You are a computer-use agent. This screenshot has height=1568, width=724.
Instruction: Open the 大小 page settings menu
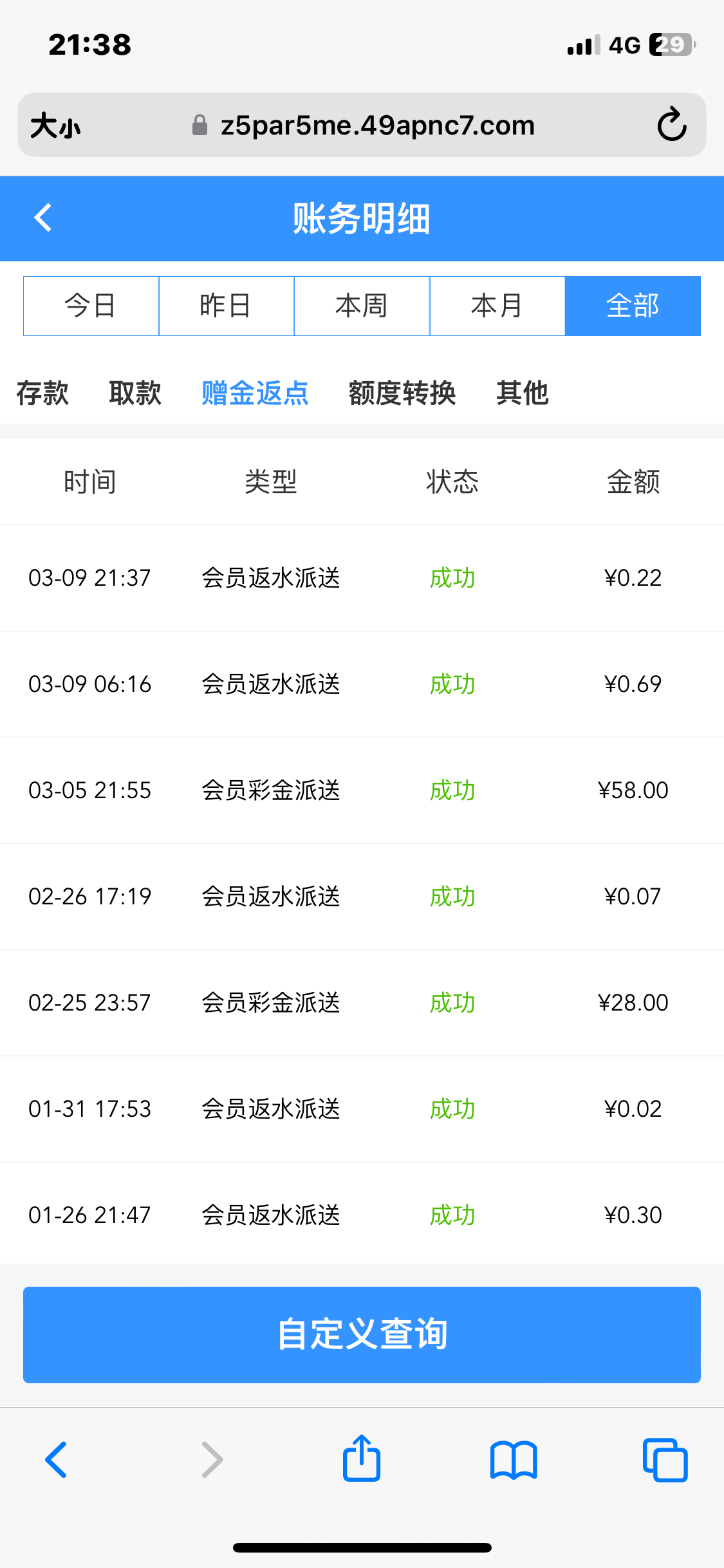point(55,125)
